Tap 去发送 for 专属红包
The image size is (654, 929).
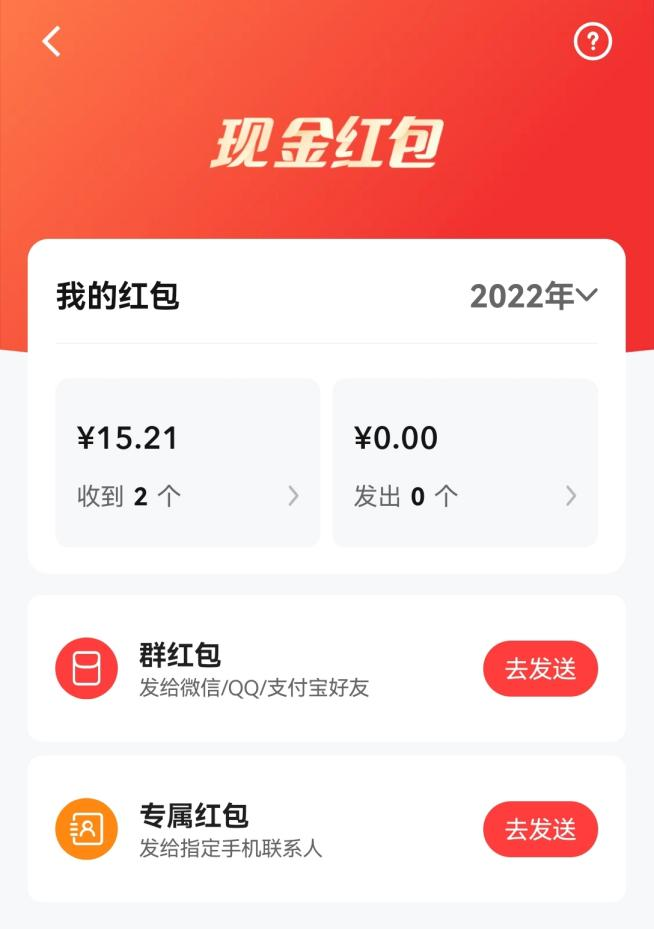540,829
